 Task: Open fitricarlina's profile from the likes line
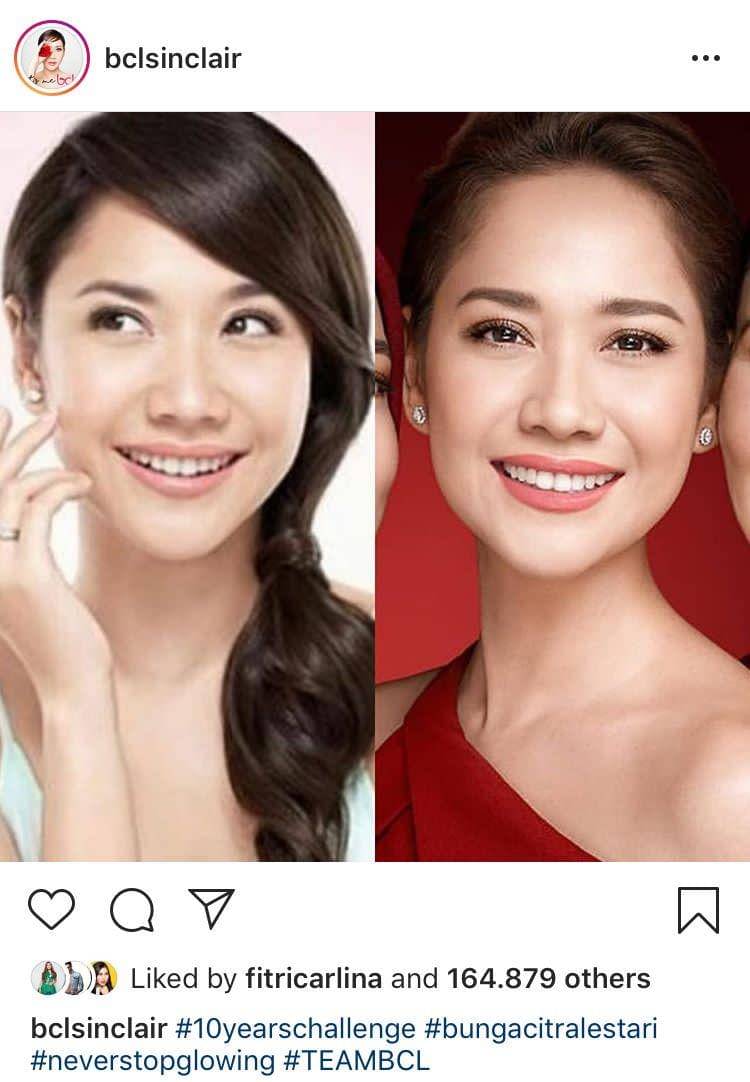coord(313,978)
